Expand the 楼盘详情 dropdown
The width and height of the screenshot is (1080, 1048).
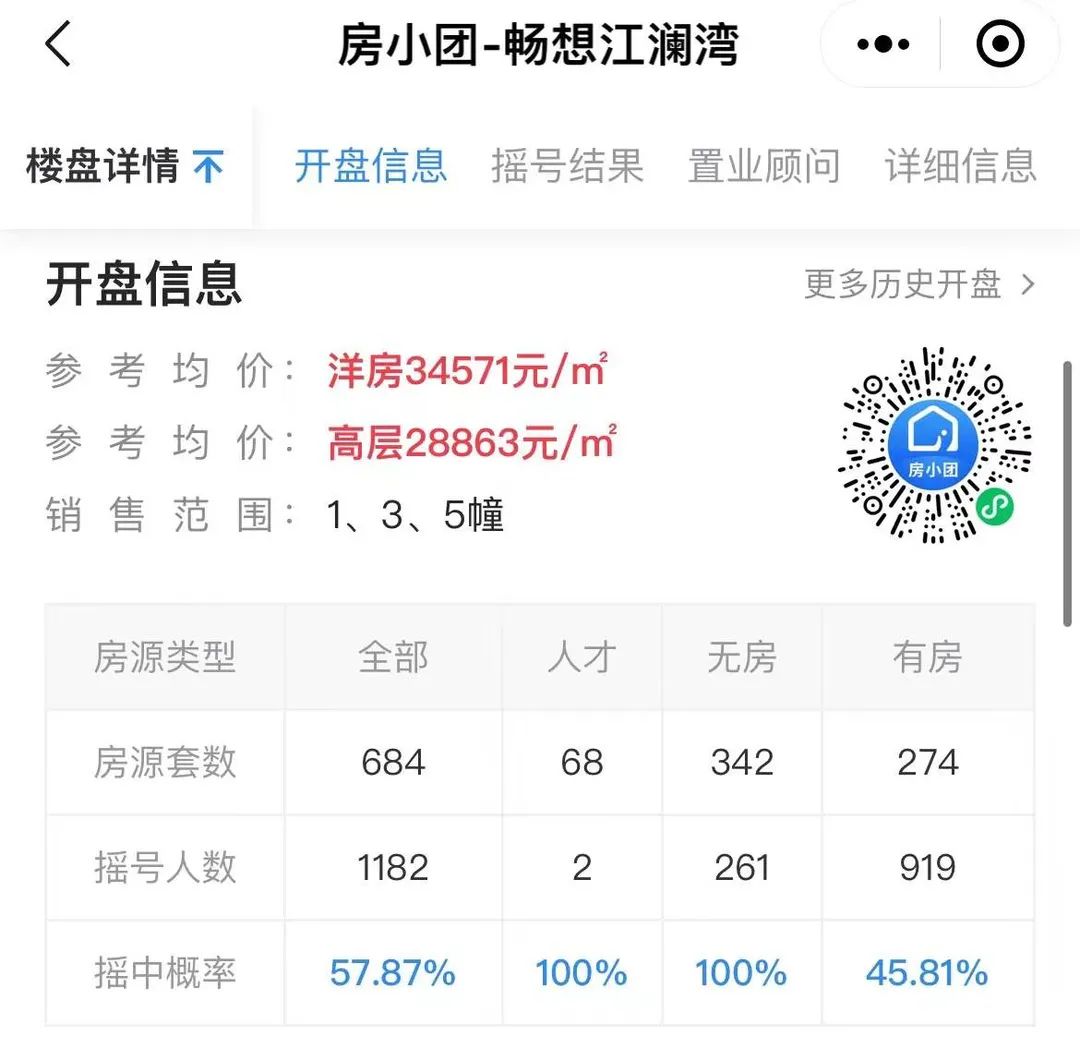125,166
